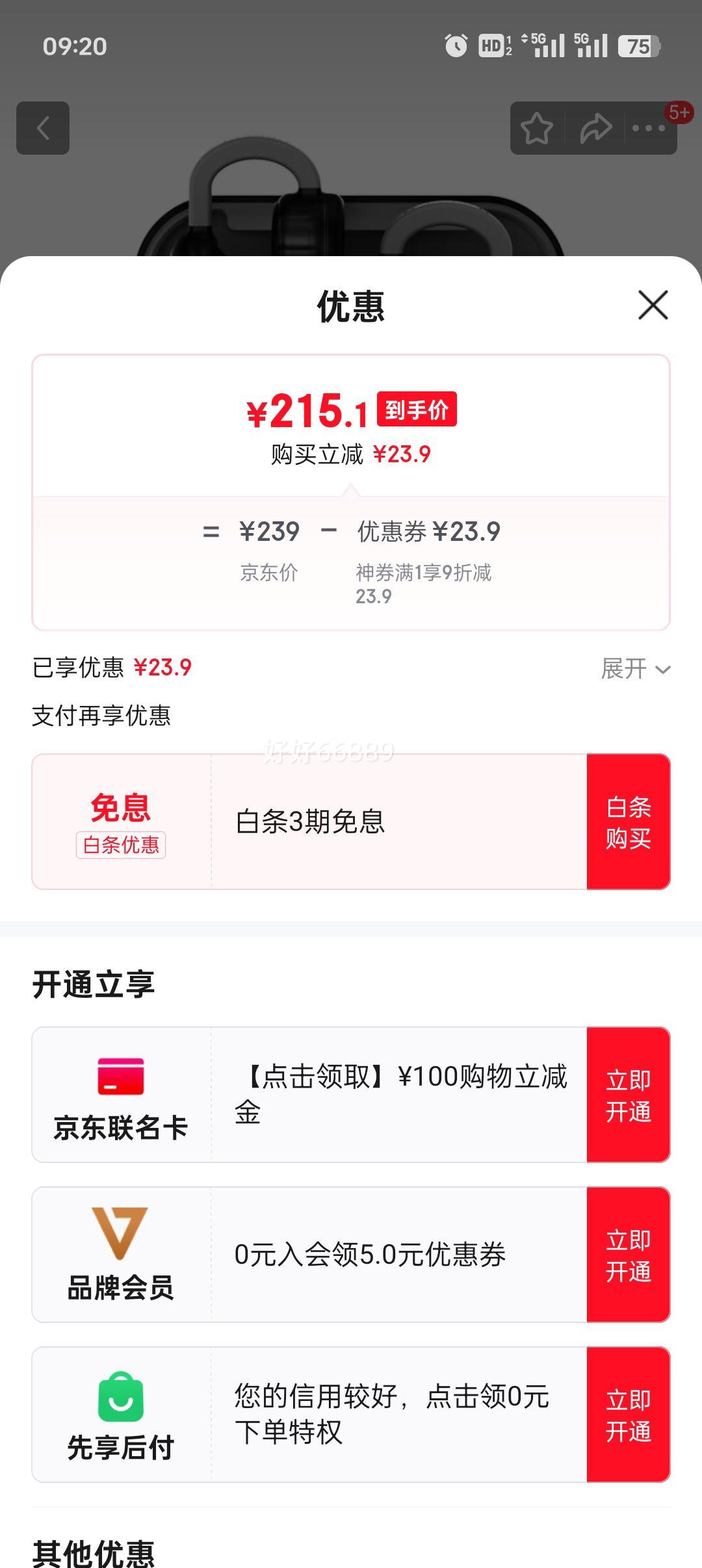Tap the 到手价 price tag label
Image resolution: width=702 pixels, height=1568 pixels.
tap(418, 410)
